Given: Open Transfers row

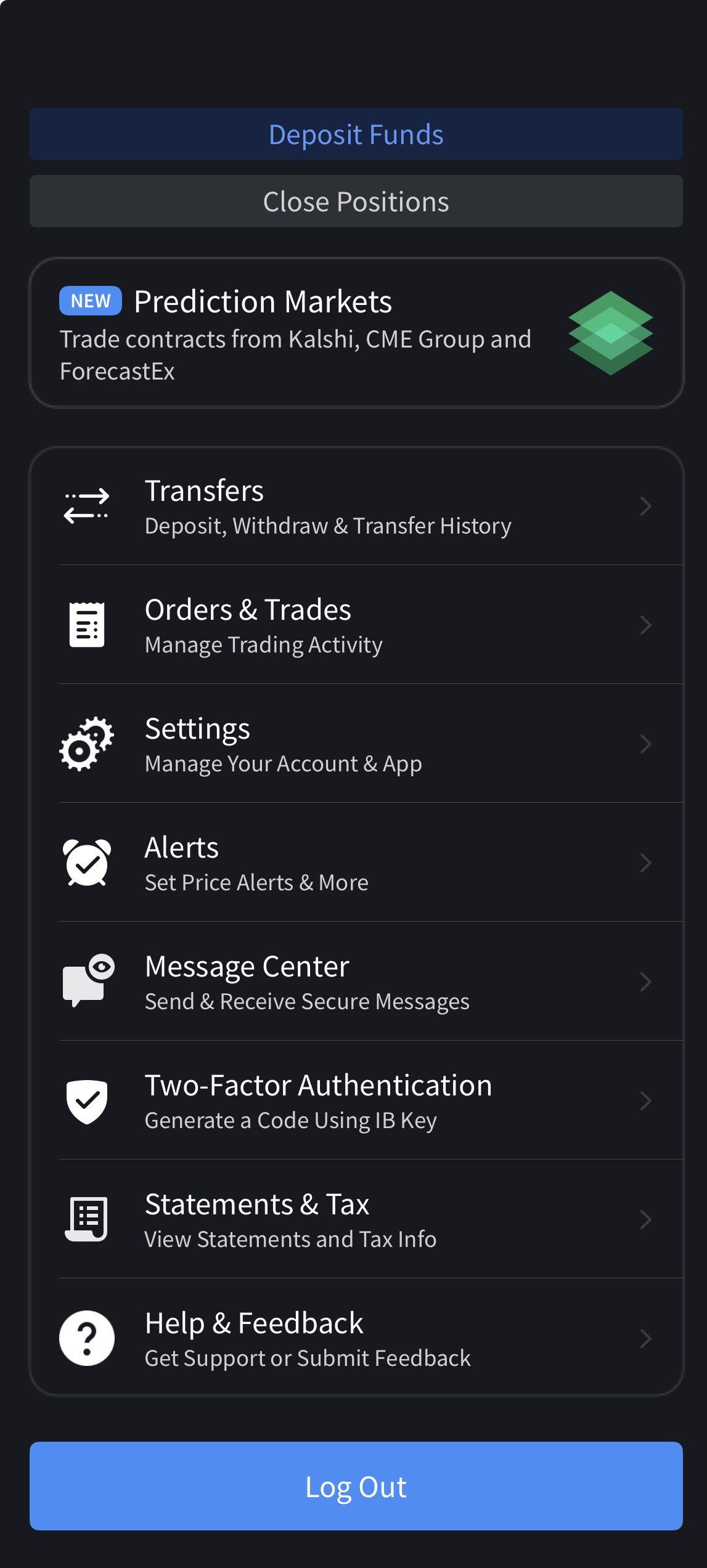Looking at the screenshot, I should point(356,506).
